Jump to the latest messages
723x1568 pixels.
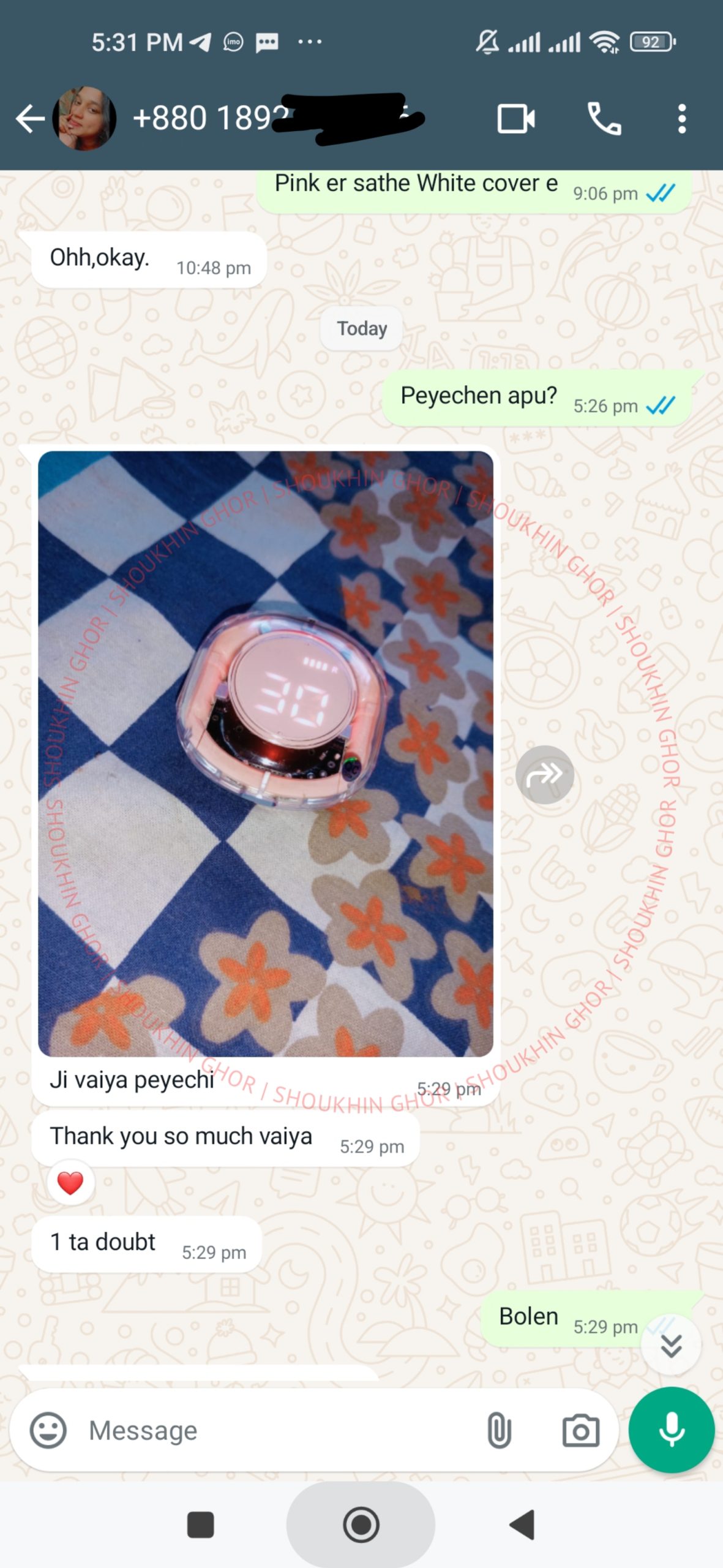(x=671, y=1346)
